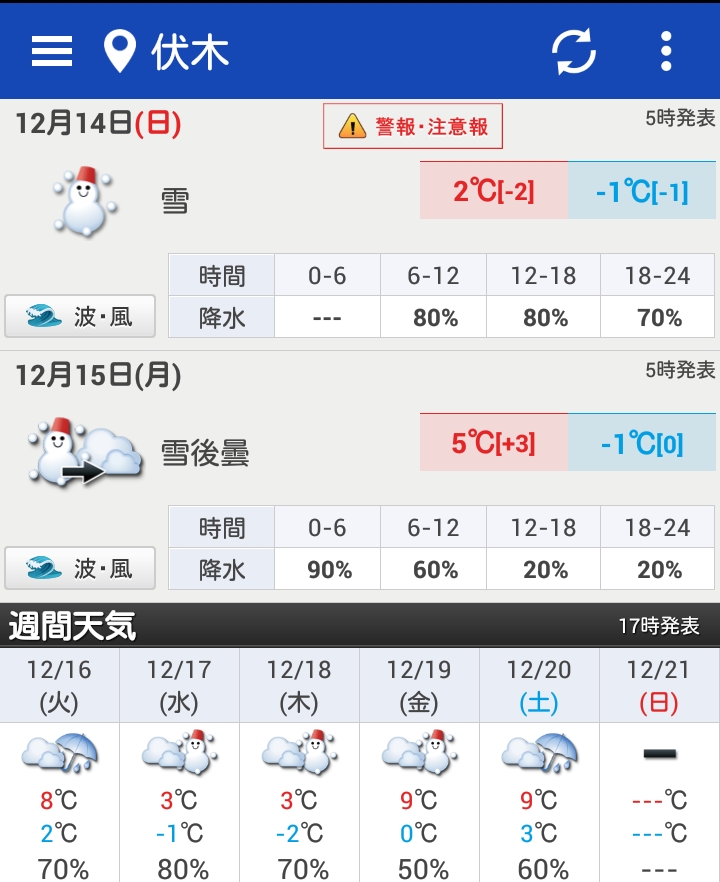Tap the blue -1℃ low for December 15

point(640,441)
